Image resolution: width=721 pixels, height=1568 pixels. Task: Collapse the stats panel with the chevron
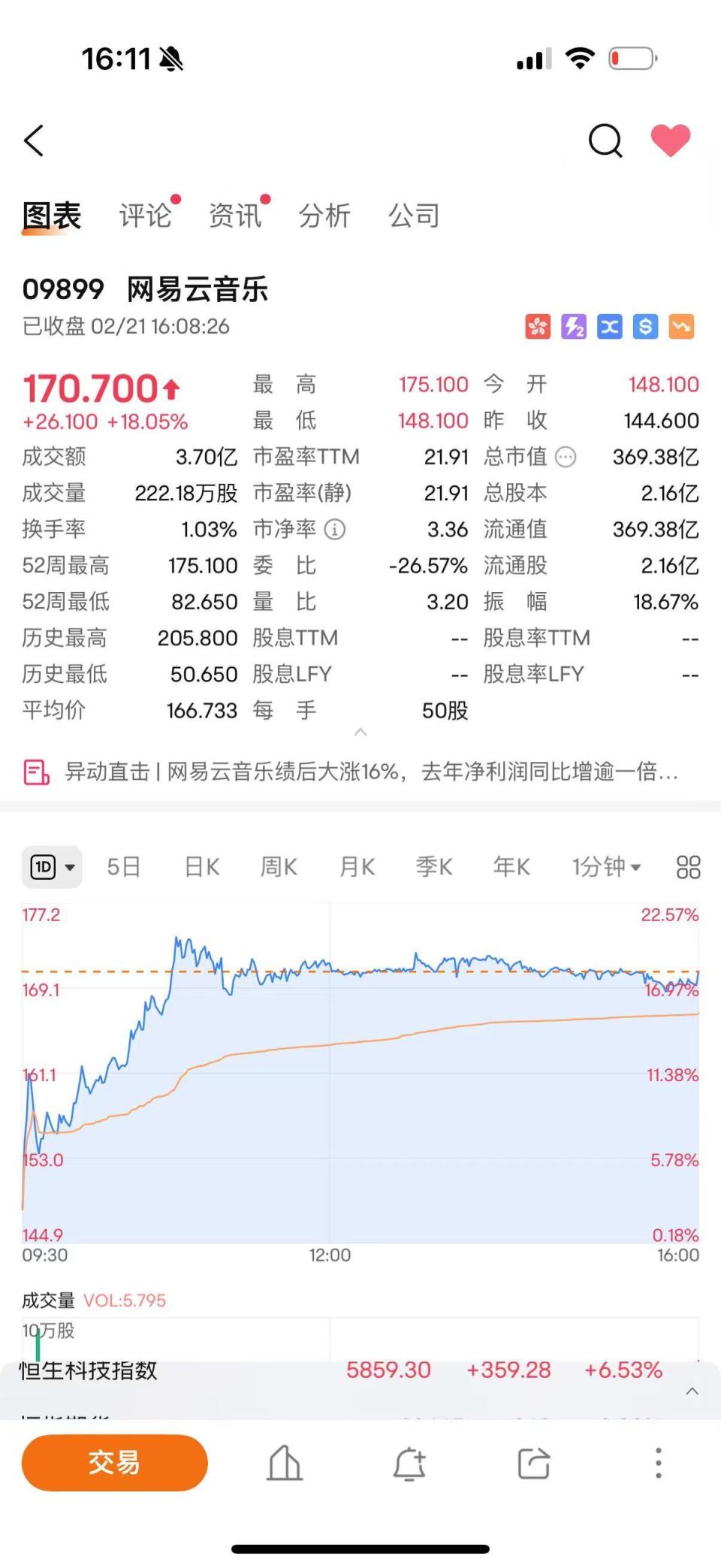click(360, 732)
